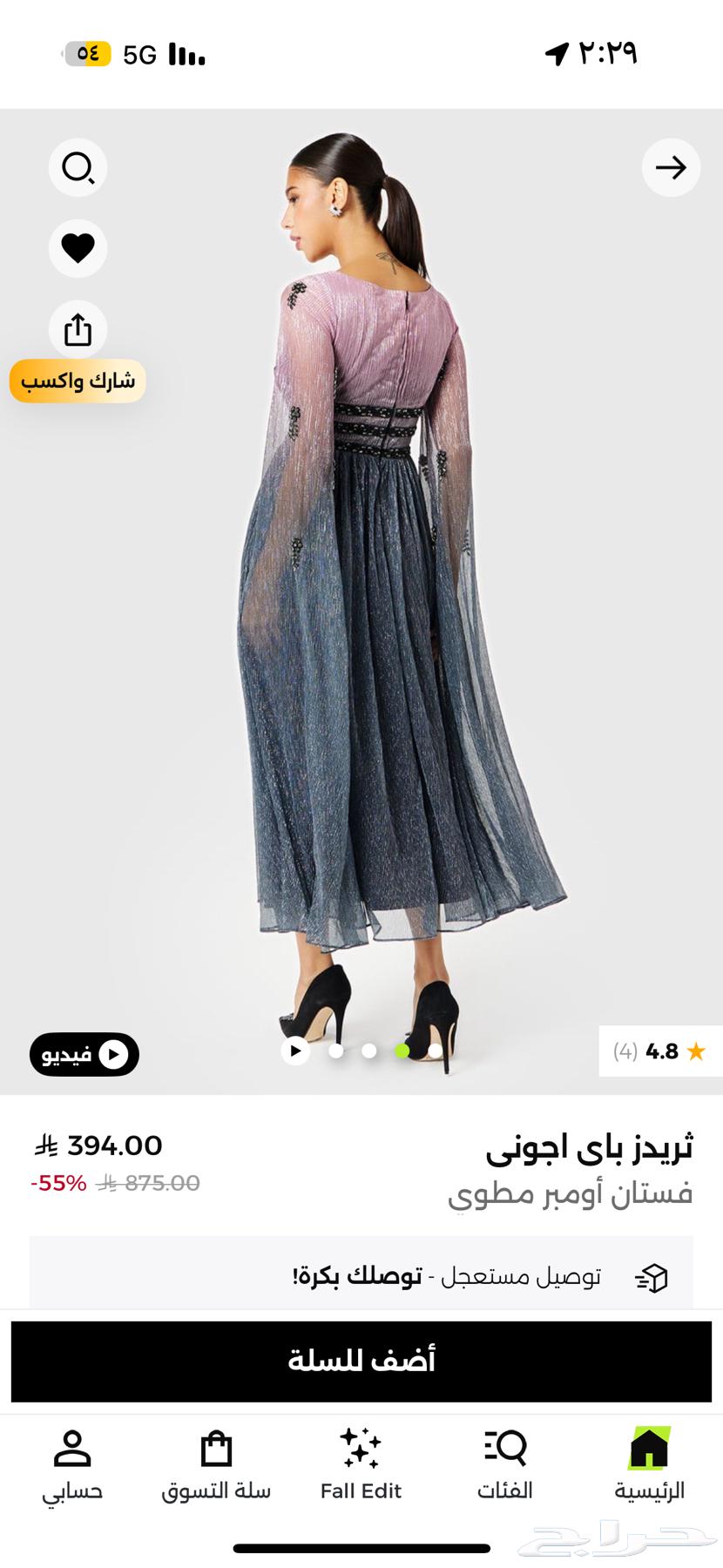The image size is (723, 1568).
Task: Tap the back arrow to leave product page
Action: pyautogui.click(x=671, y=167)
